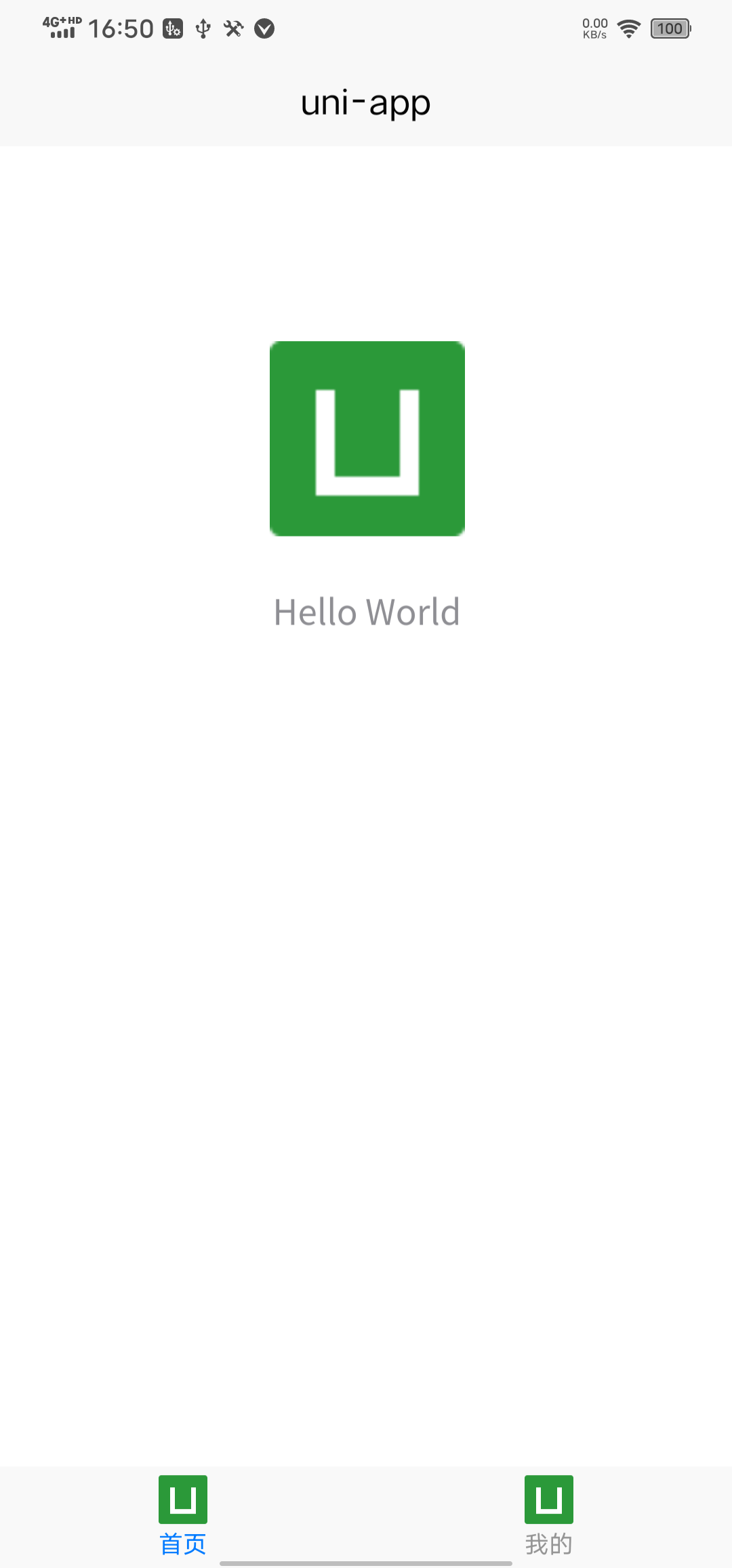Viewport: 732px width, 1568px height.
Task: Tap the 我的 tab bar icon
Action: (x=549, y=1500)
